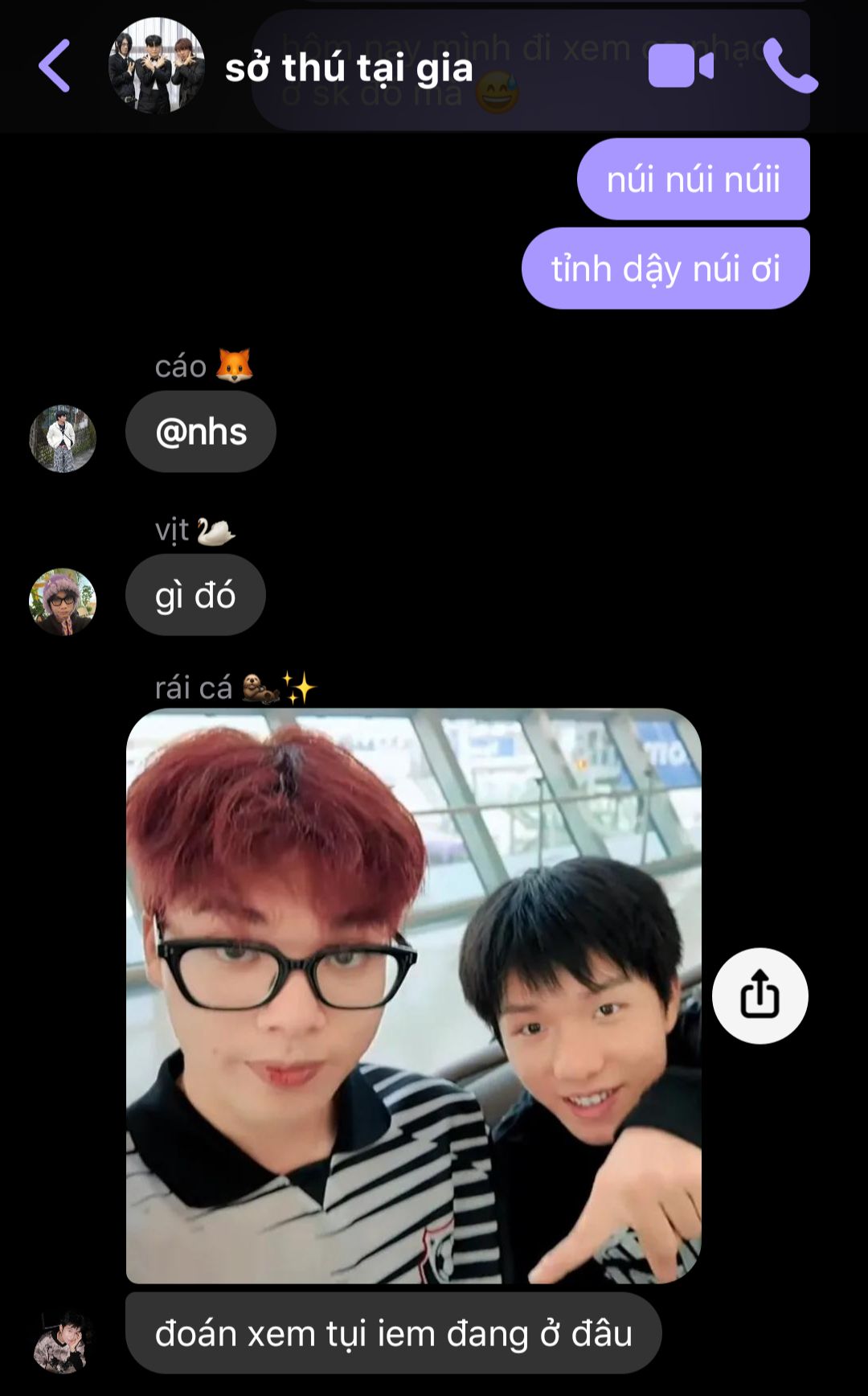Viewport: 868px width, 1396px height.
Task: Go back from the chat
Action: (55, 66)
